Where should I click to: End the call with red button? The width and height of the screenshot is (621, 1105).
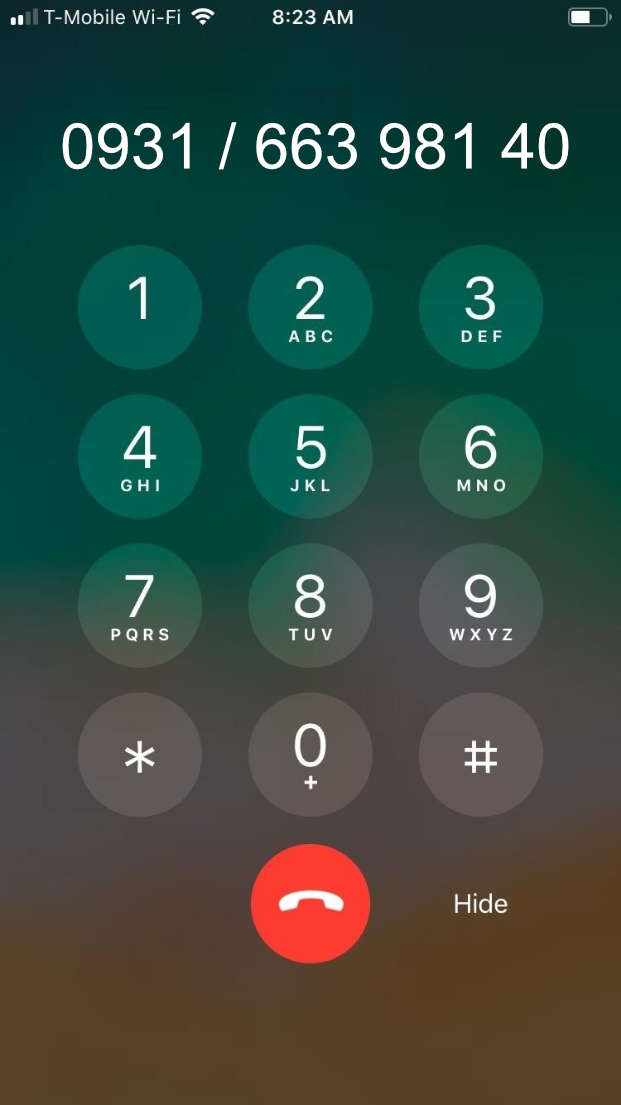tap(310, 903)
